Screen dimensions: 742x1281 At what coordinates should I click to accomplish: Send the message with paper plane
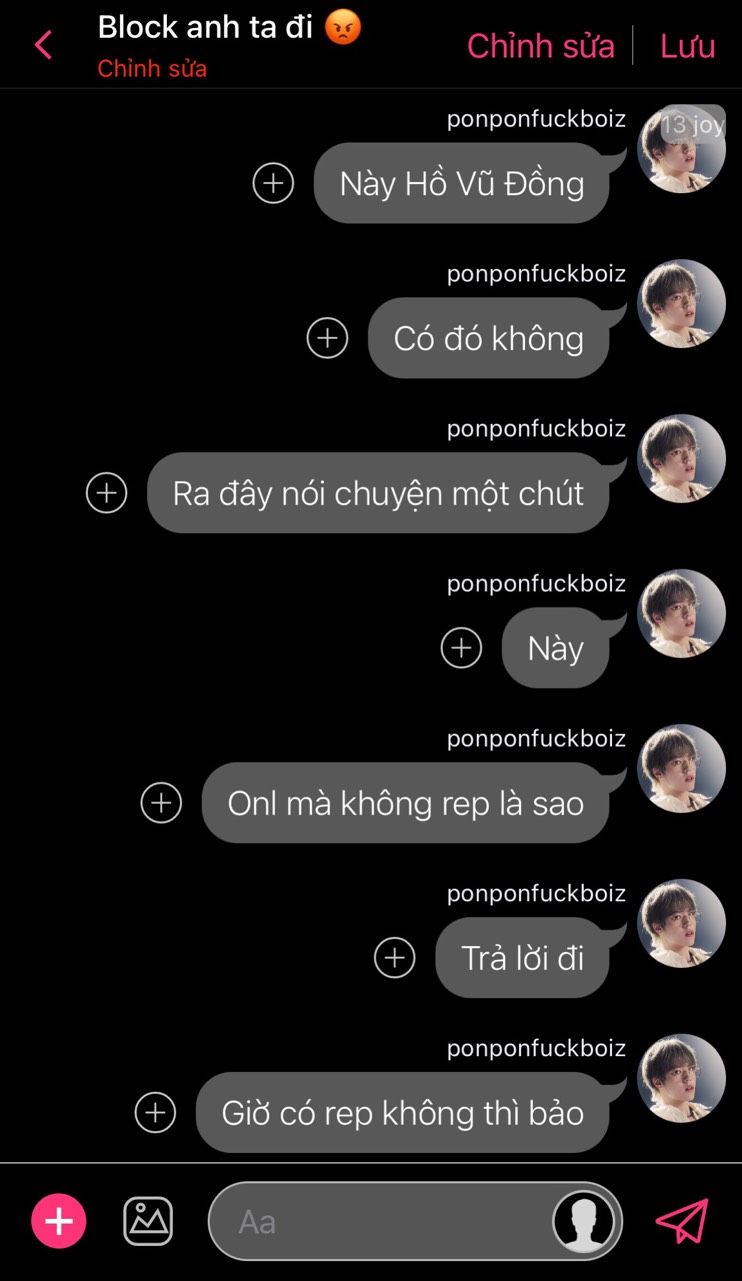pyautogui.click(x=682, y=1221)
